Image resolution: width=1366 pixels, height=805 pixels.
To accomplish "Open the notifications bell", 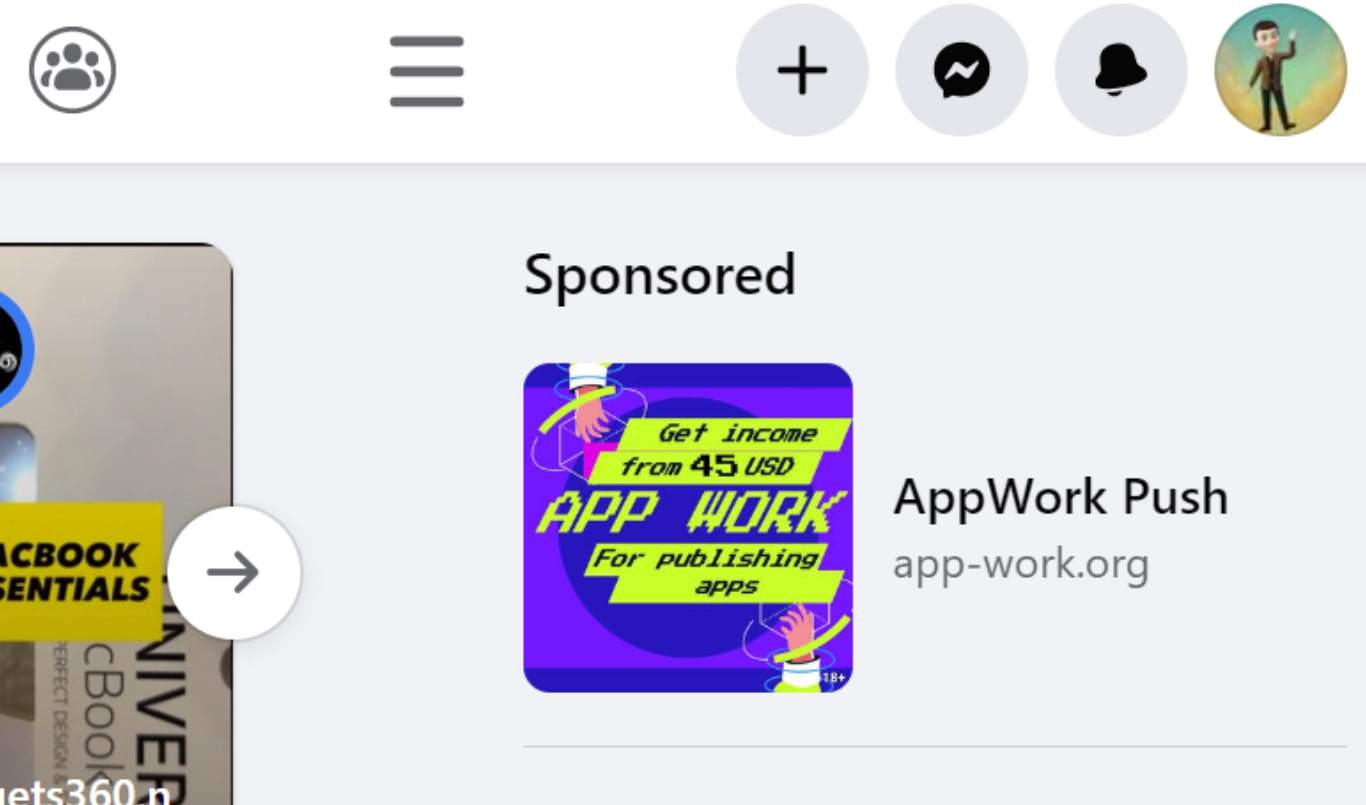I will point(1120,71).
